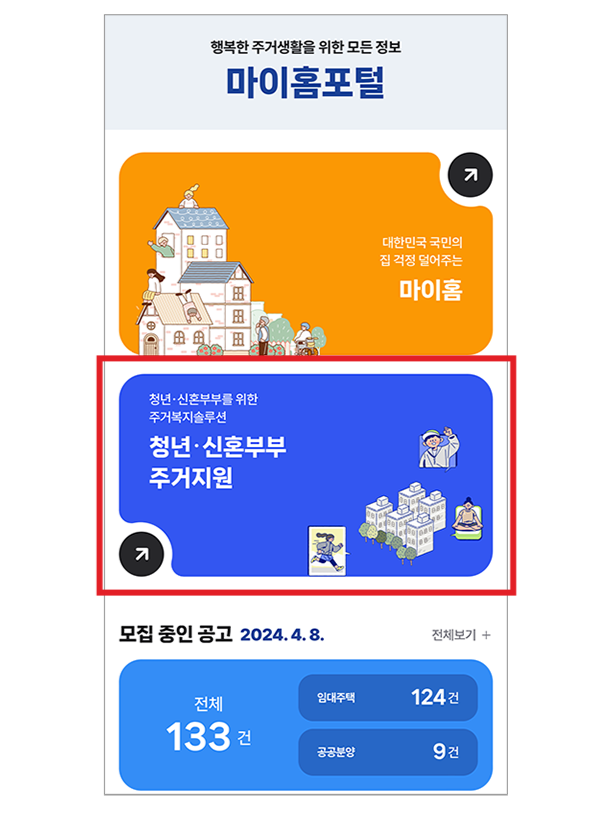Open 전체보기 for 모집 중인 공고
The width and height of the screenshot is (611, 815).
(460, 635)
